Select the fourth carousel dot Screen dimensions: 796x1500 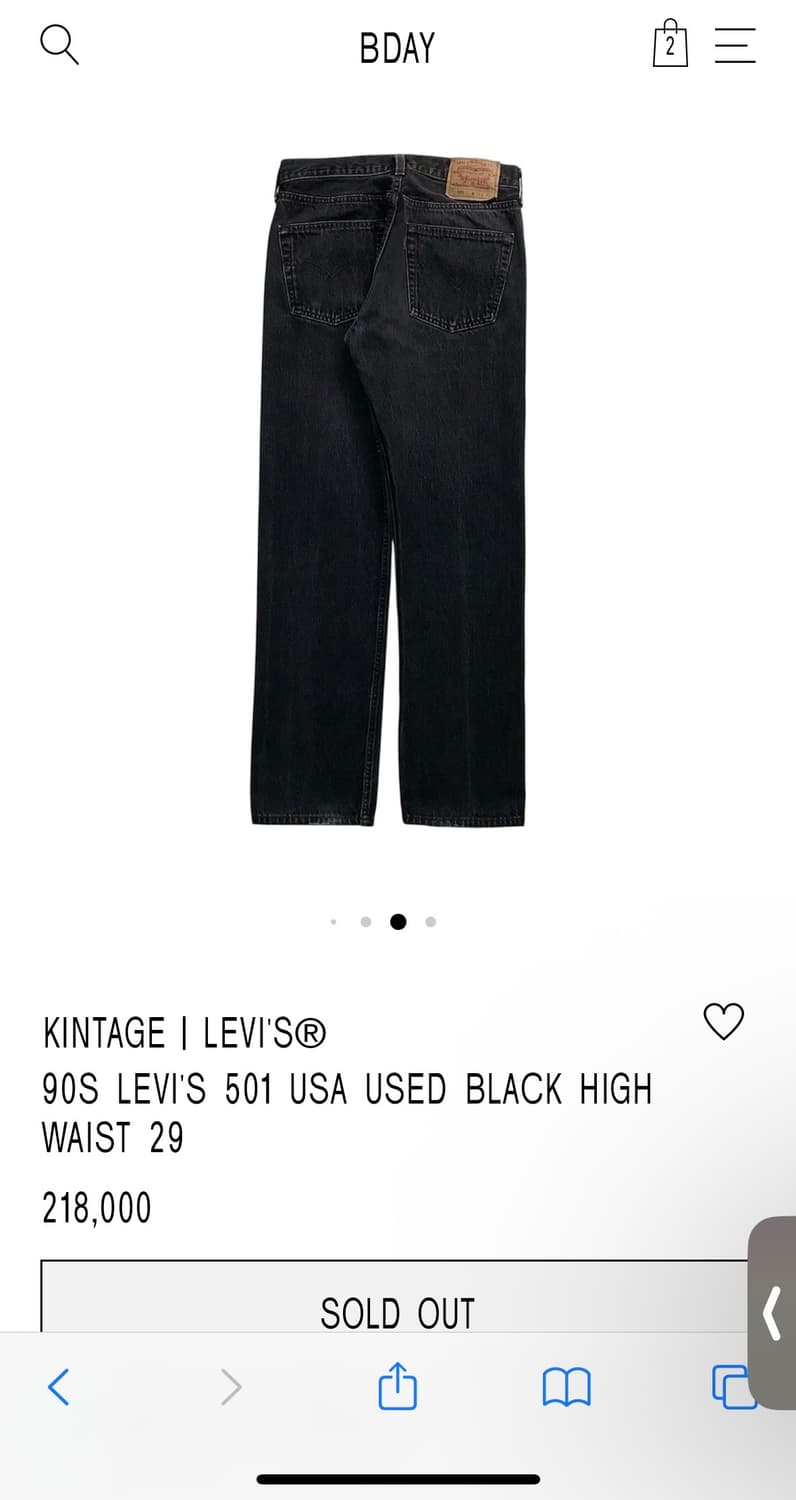pos(430,921)
